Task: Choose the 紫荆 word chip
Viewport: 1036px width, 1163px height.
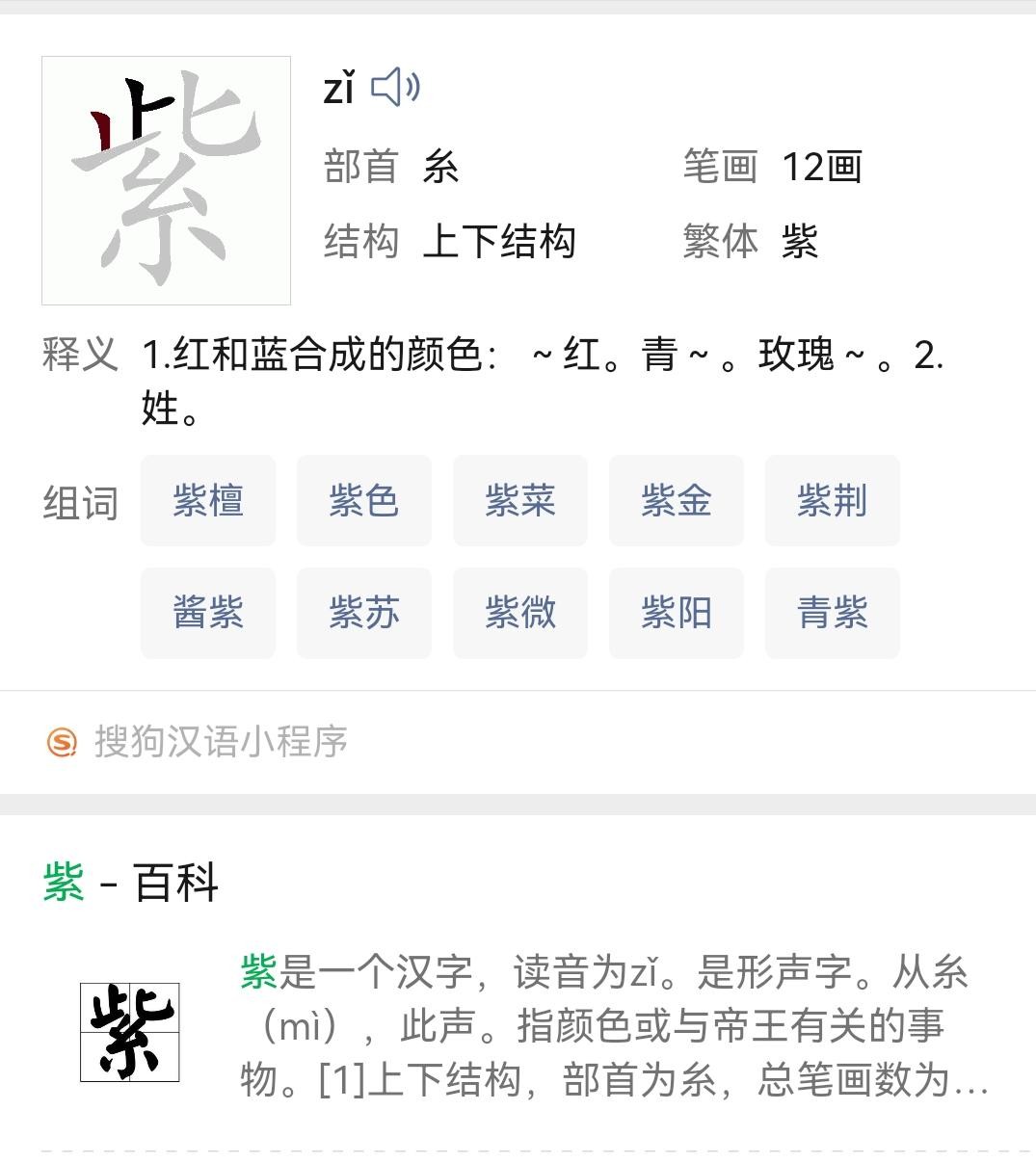Action: click(x=833, y=501)
